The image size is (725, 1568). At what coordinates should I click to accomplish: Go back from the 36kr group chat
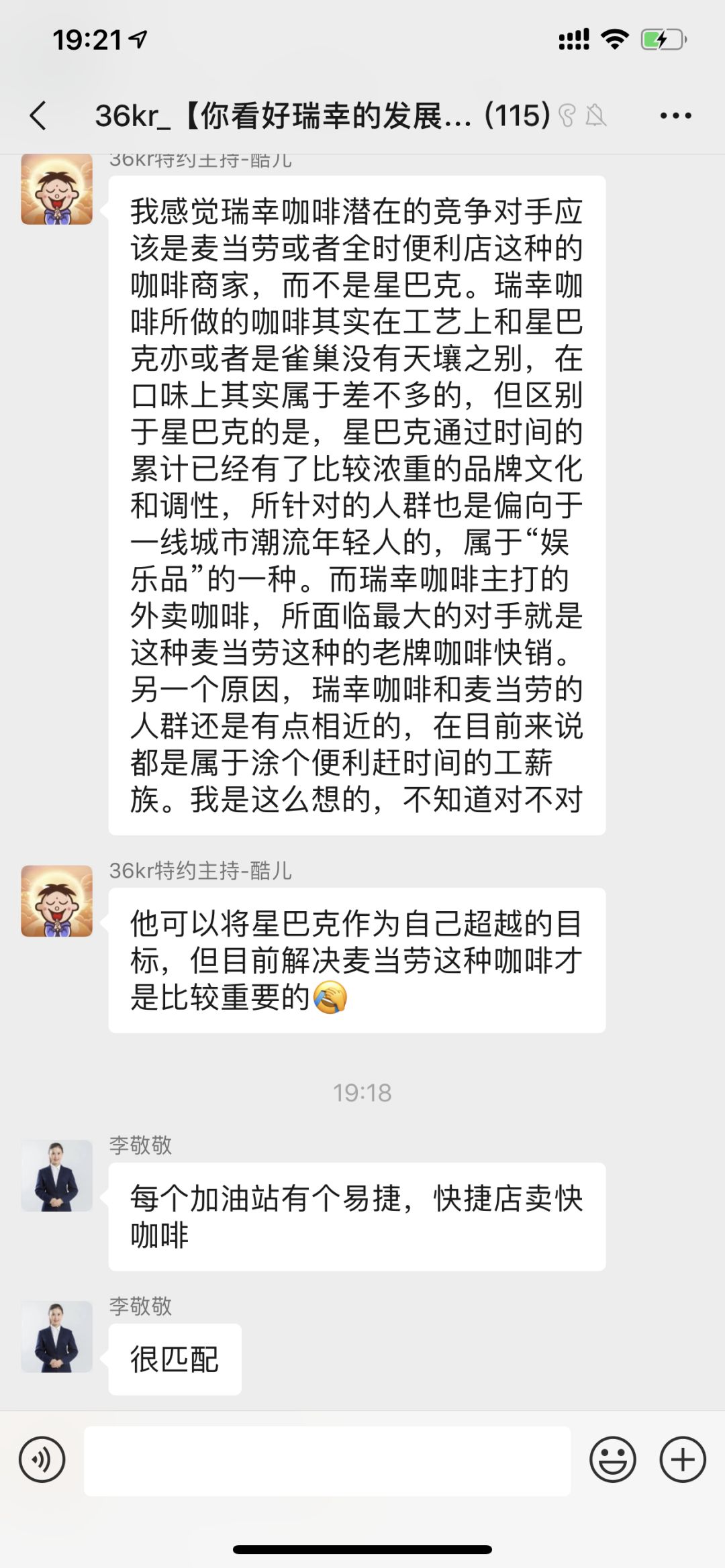click(x=39, y=115)
